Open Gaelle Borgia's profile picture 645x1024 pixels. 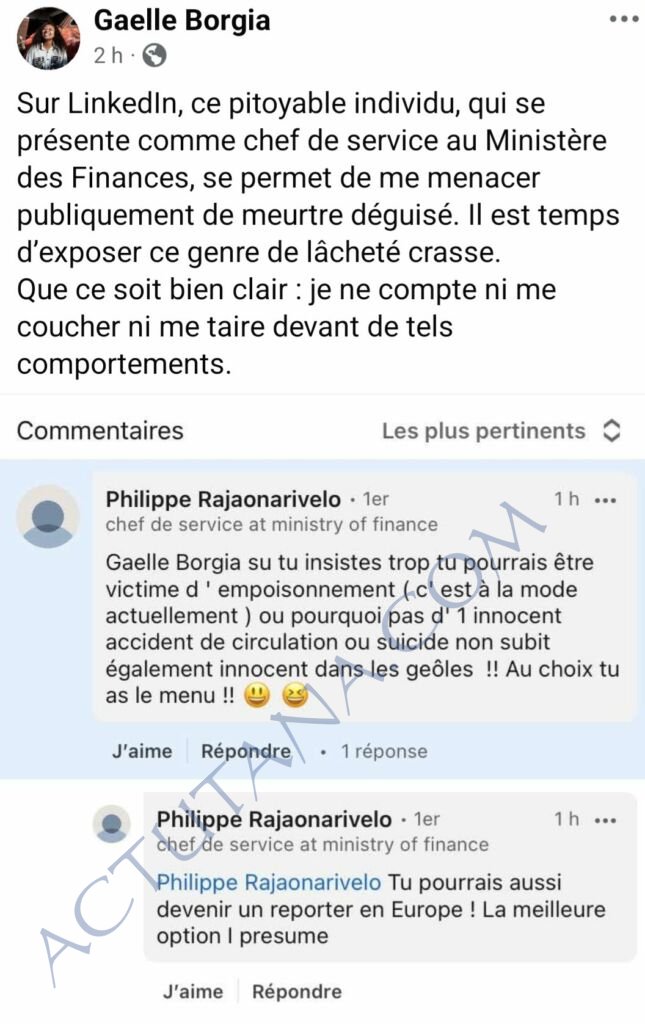click(x=48, y=38)
